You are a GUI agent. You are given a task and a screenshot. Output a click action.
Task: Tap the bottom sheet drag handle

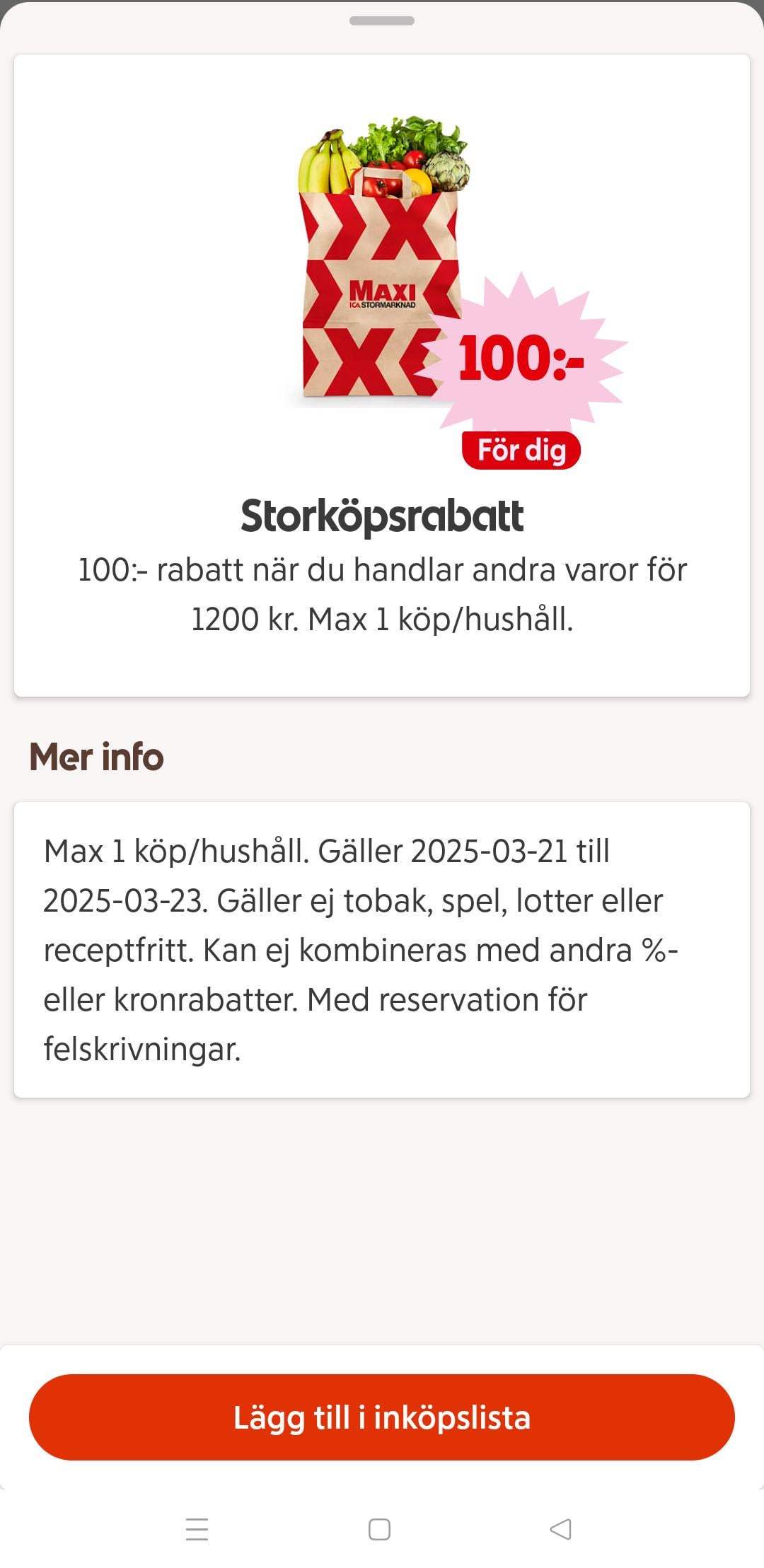382,21
